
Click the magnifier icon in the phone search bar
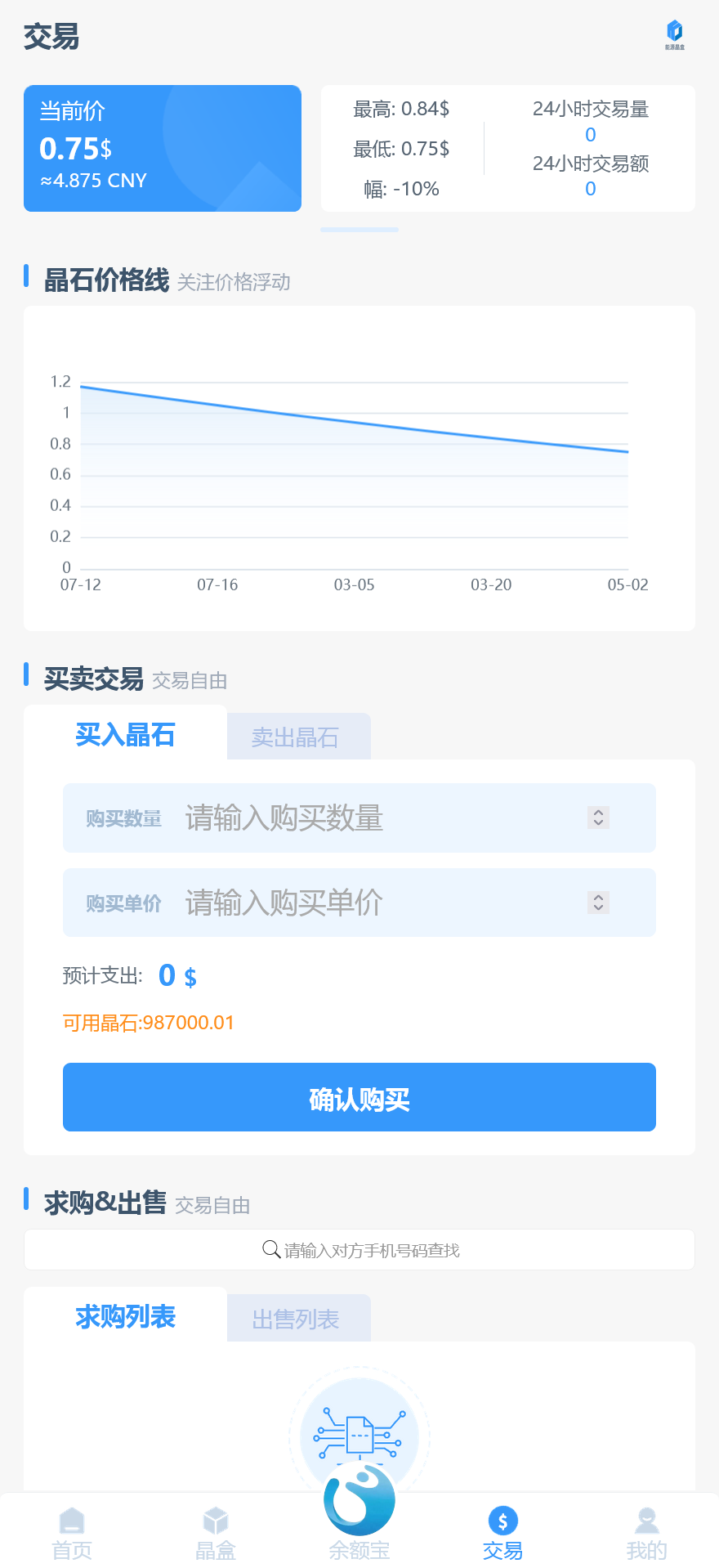[x=270, y=1249]
